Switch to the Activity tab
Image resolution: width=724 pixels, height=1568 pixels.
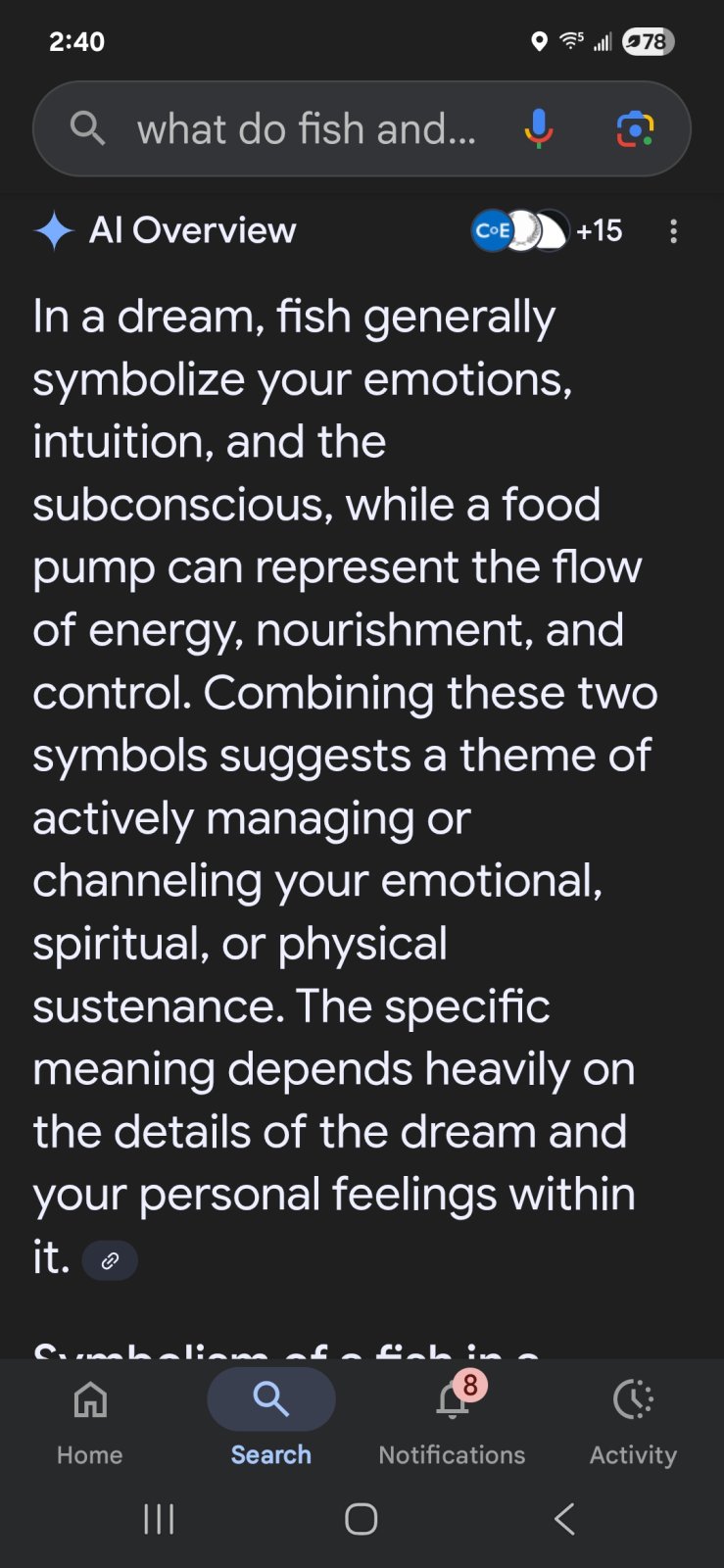tap(633, 1418)
